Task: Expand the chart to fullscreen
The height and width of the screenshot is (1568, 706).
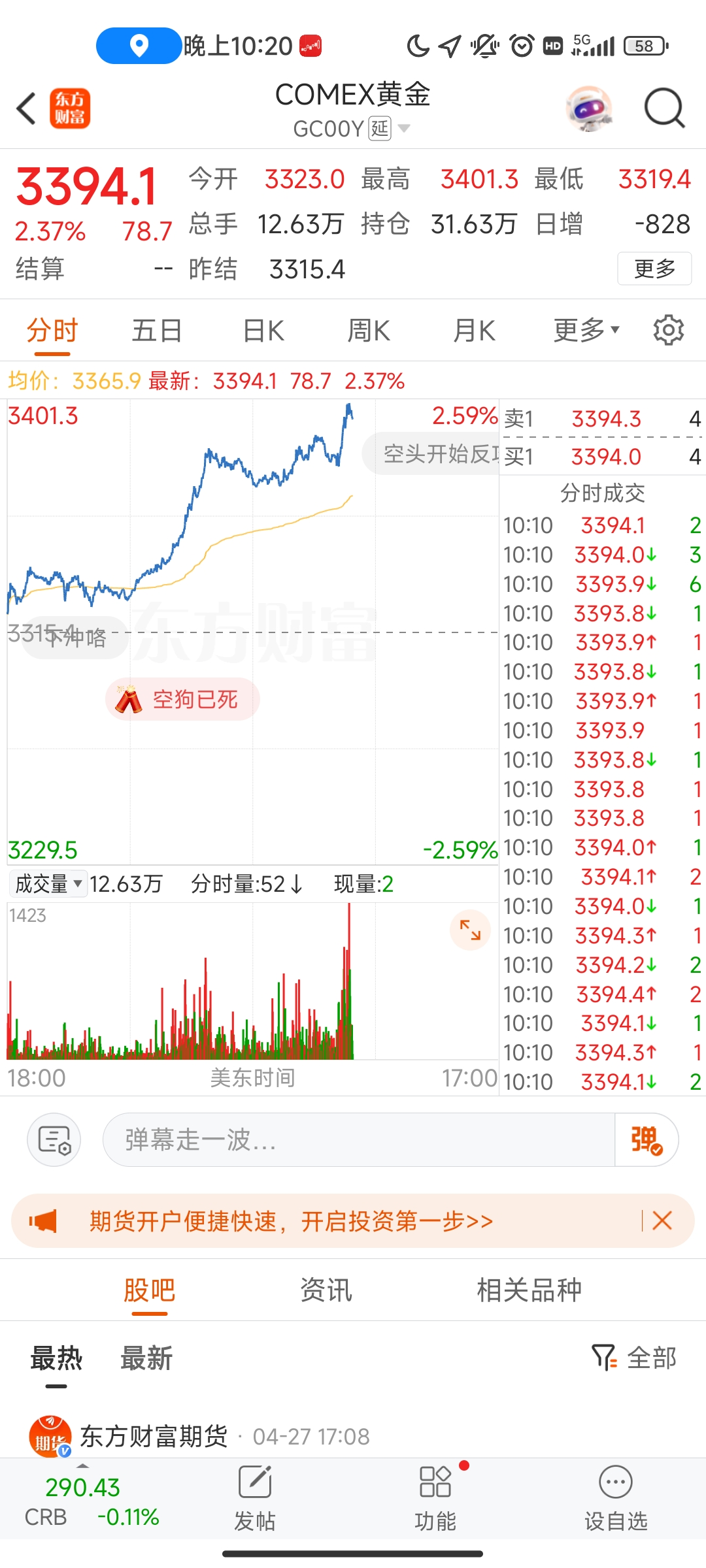Action: tap(470, 930)
